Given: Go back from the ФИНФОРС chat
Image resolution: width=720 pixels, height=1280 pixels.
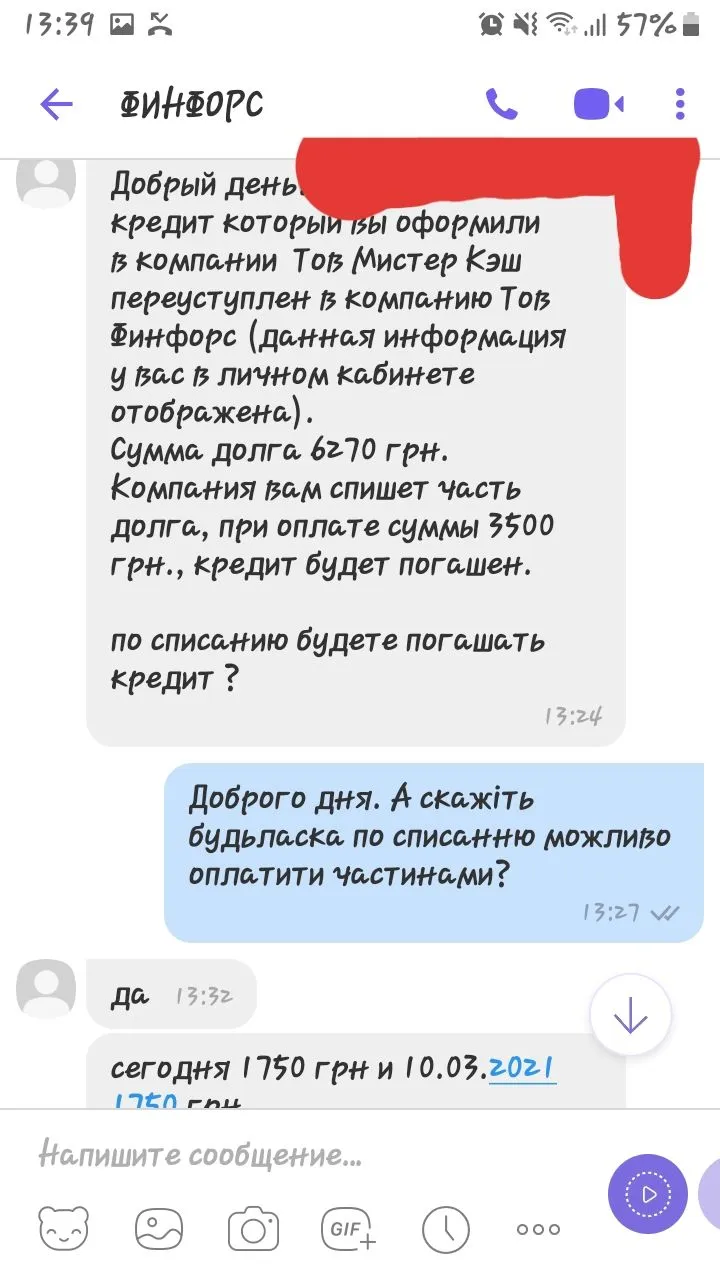Looking at the screenshot, I should click(57, 104).
